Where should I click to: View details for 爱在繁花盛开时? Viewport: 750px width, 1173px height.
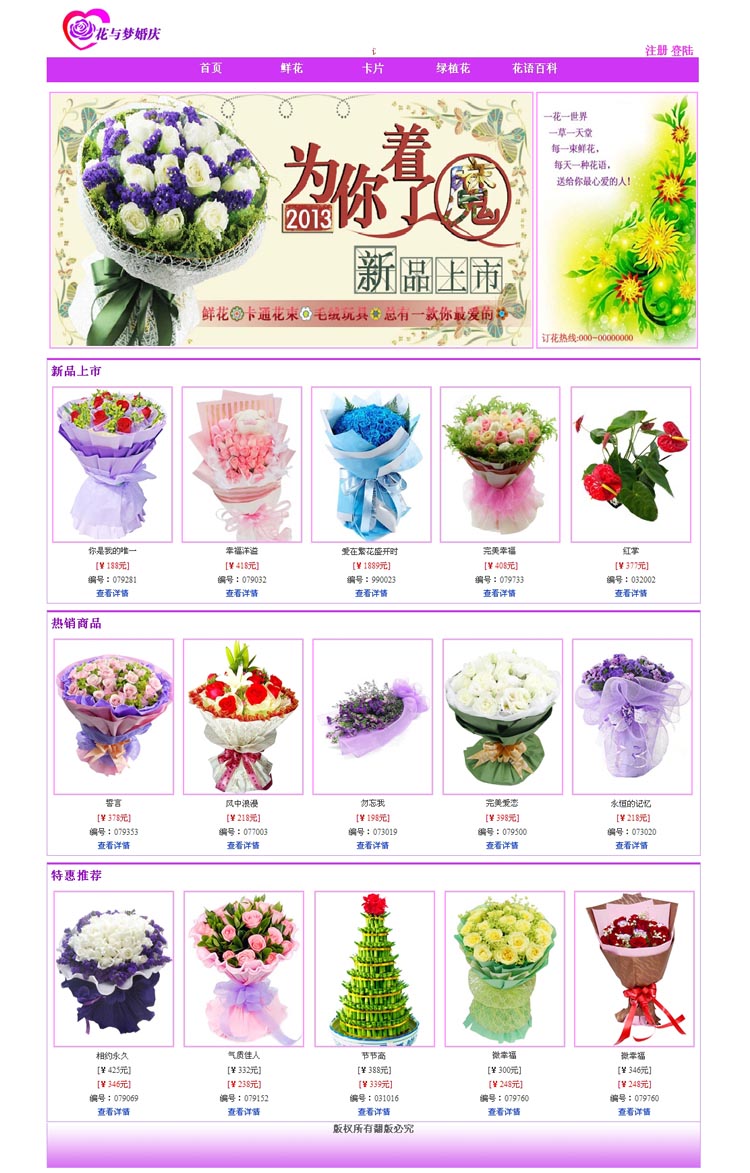click(x=371, y=593)
